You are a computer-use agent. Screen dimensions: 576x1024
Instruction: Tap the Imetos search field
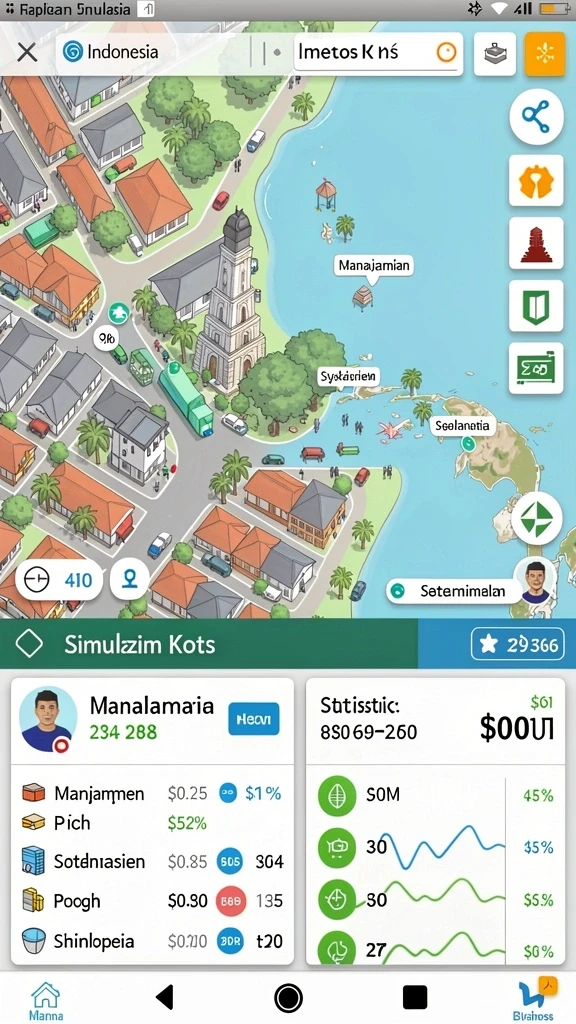(x=377, y=53)
